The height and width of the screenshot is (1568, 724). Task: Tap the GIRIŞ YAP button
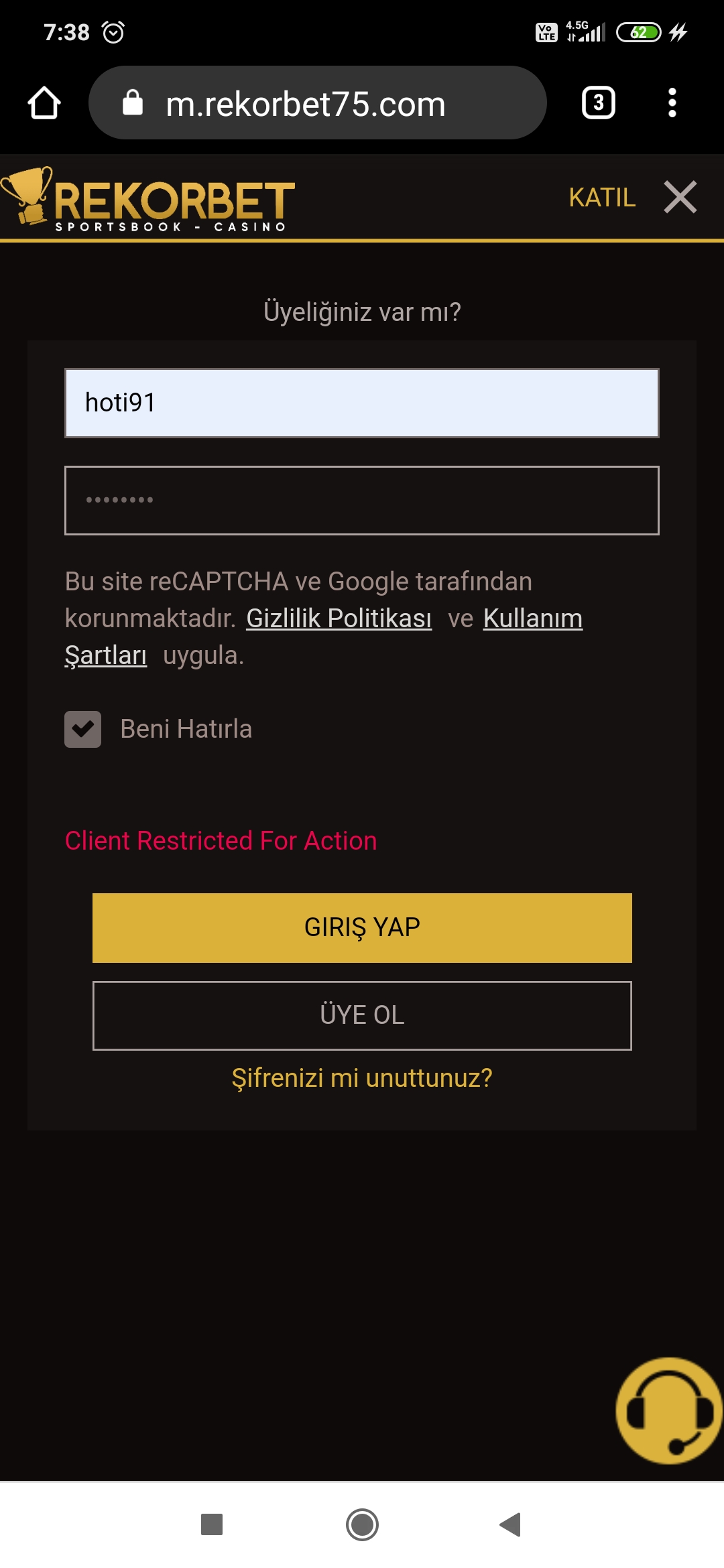coord(362,928)
